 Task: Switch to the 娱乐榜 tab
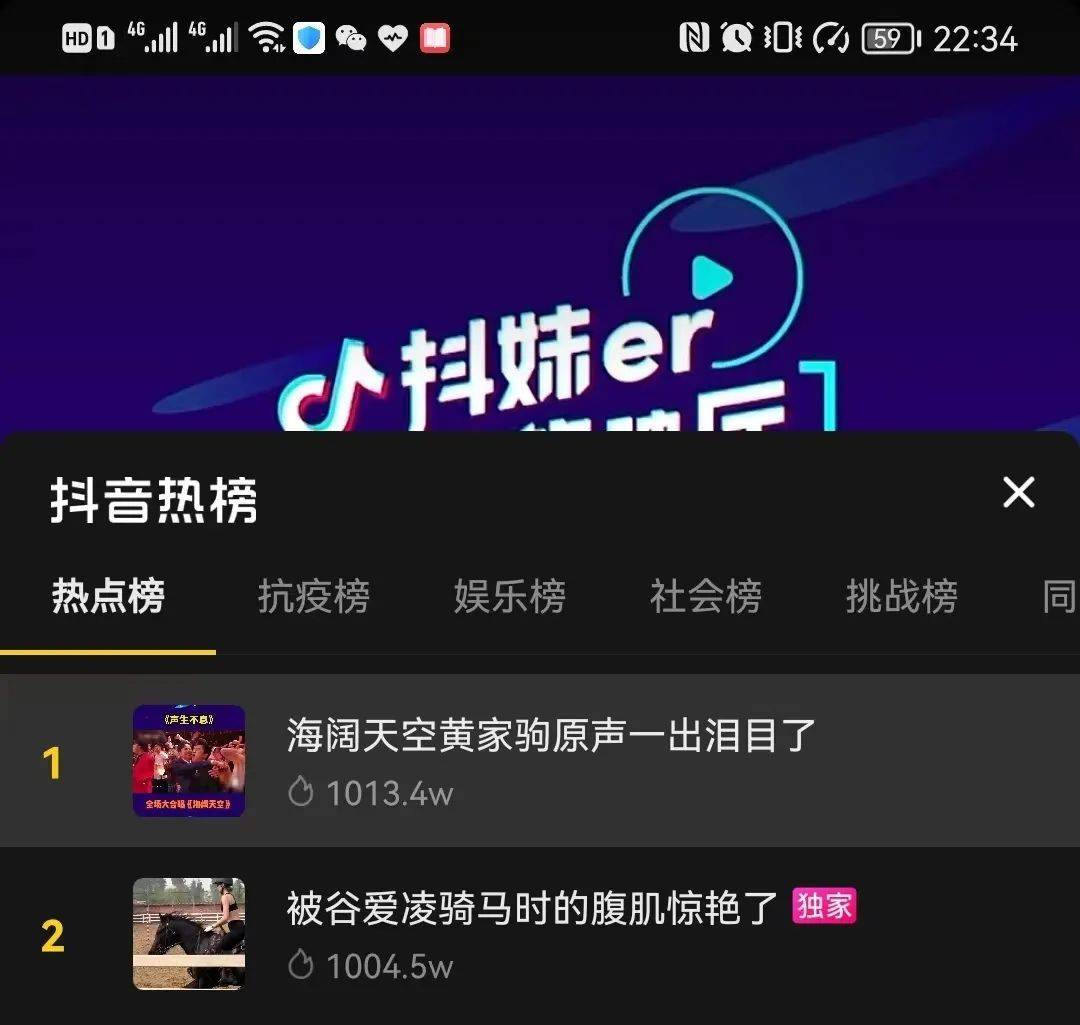[510, 597]
